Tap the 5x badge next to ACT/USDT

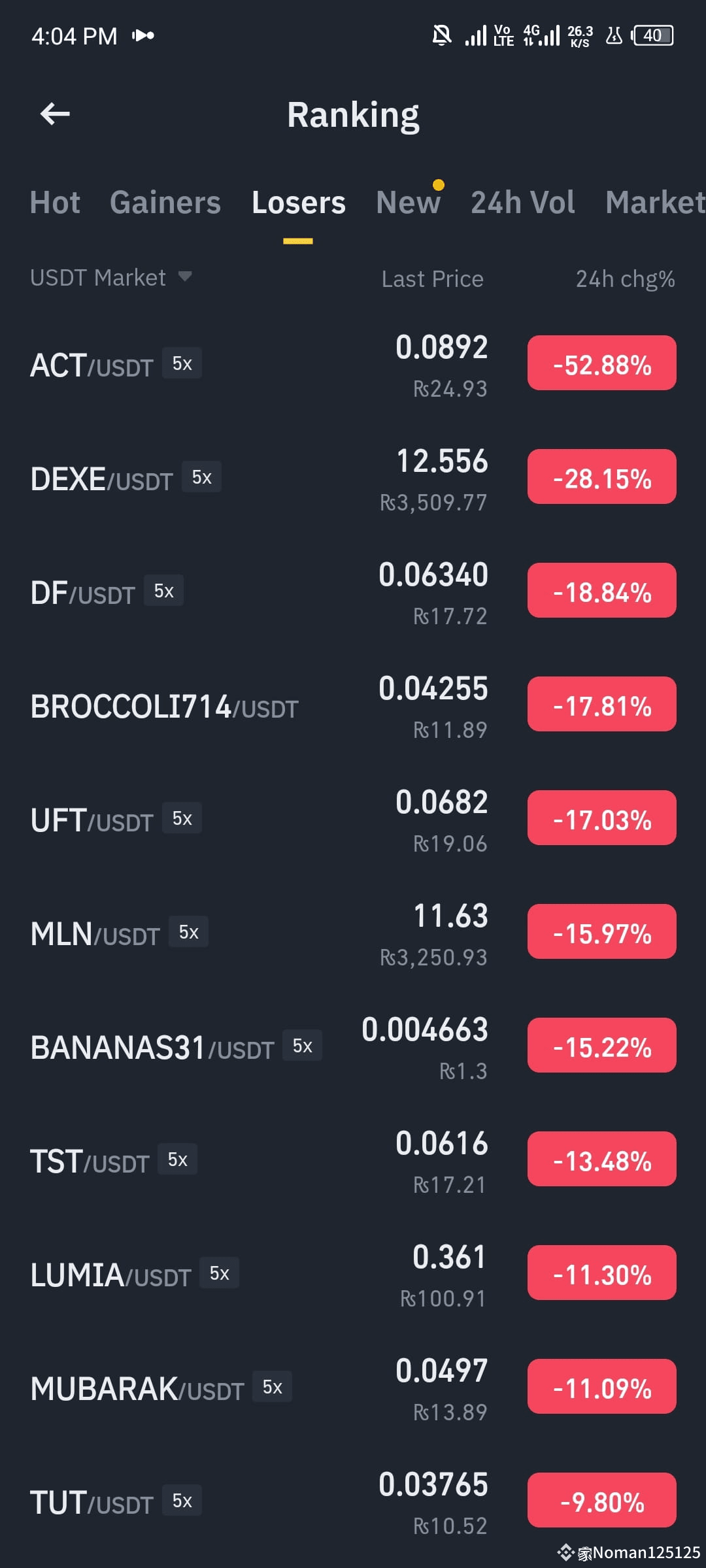(181, 364)
